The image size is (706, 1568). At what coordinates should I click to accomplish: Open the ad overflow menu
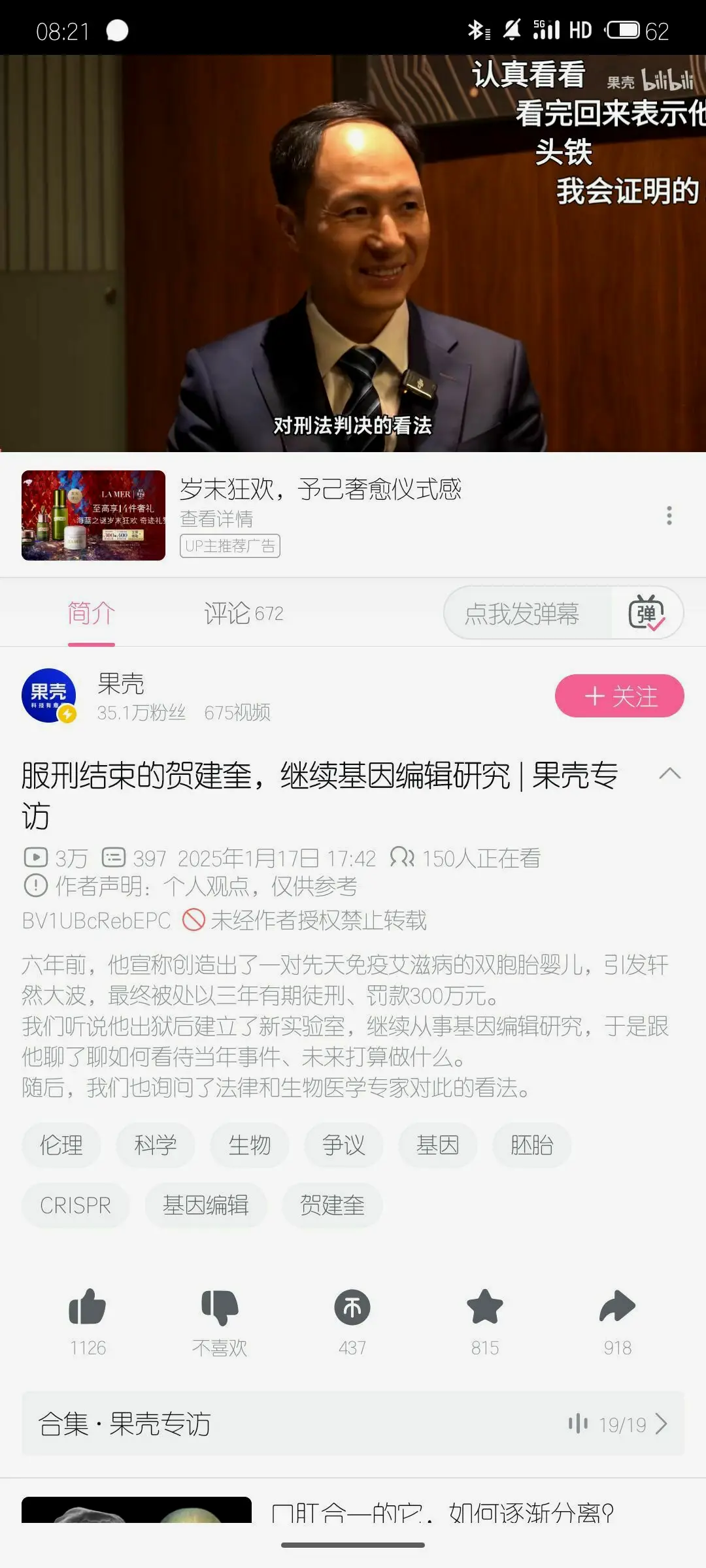pyautogui.click(x=669, y=515)
